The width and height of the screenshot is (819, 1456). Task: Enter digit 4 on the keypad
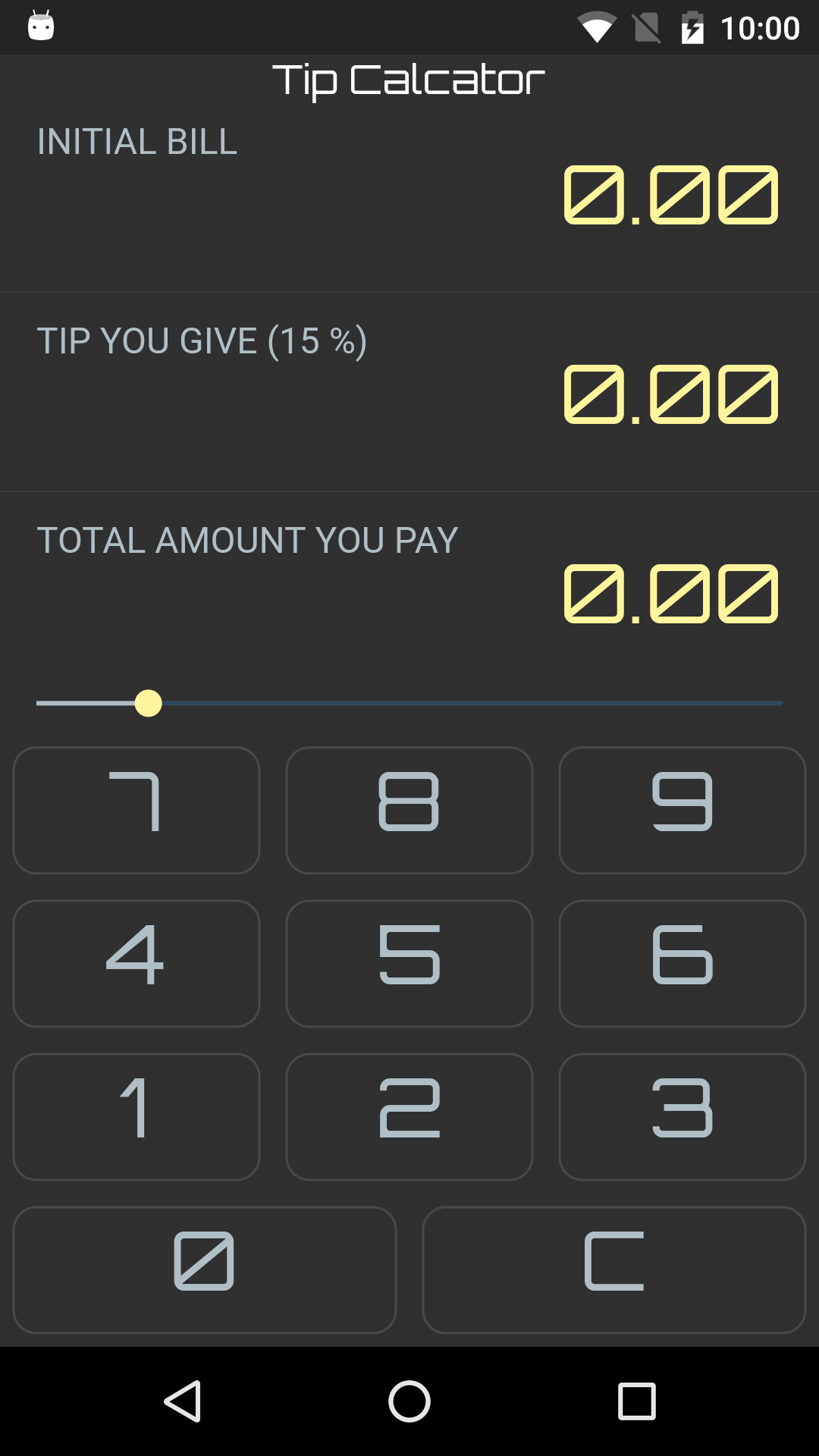136,963
